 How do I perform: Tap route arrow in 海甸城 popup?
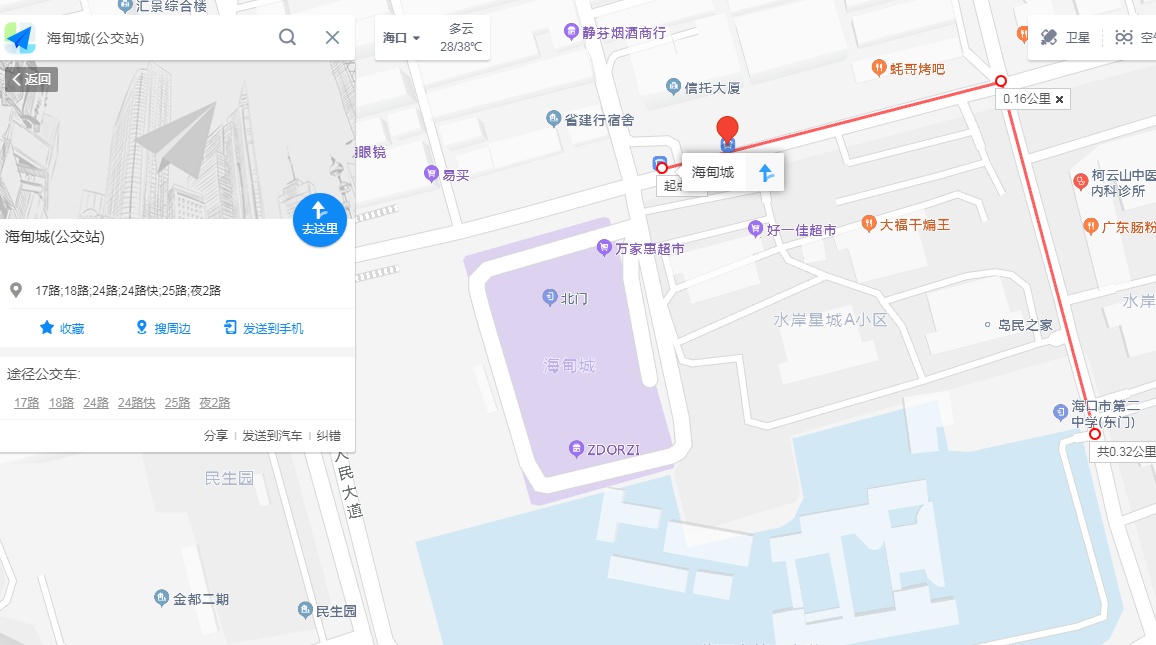(x=766, y=173)
